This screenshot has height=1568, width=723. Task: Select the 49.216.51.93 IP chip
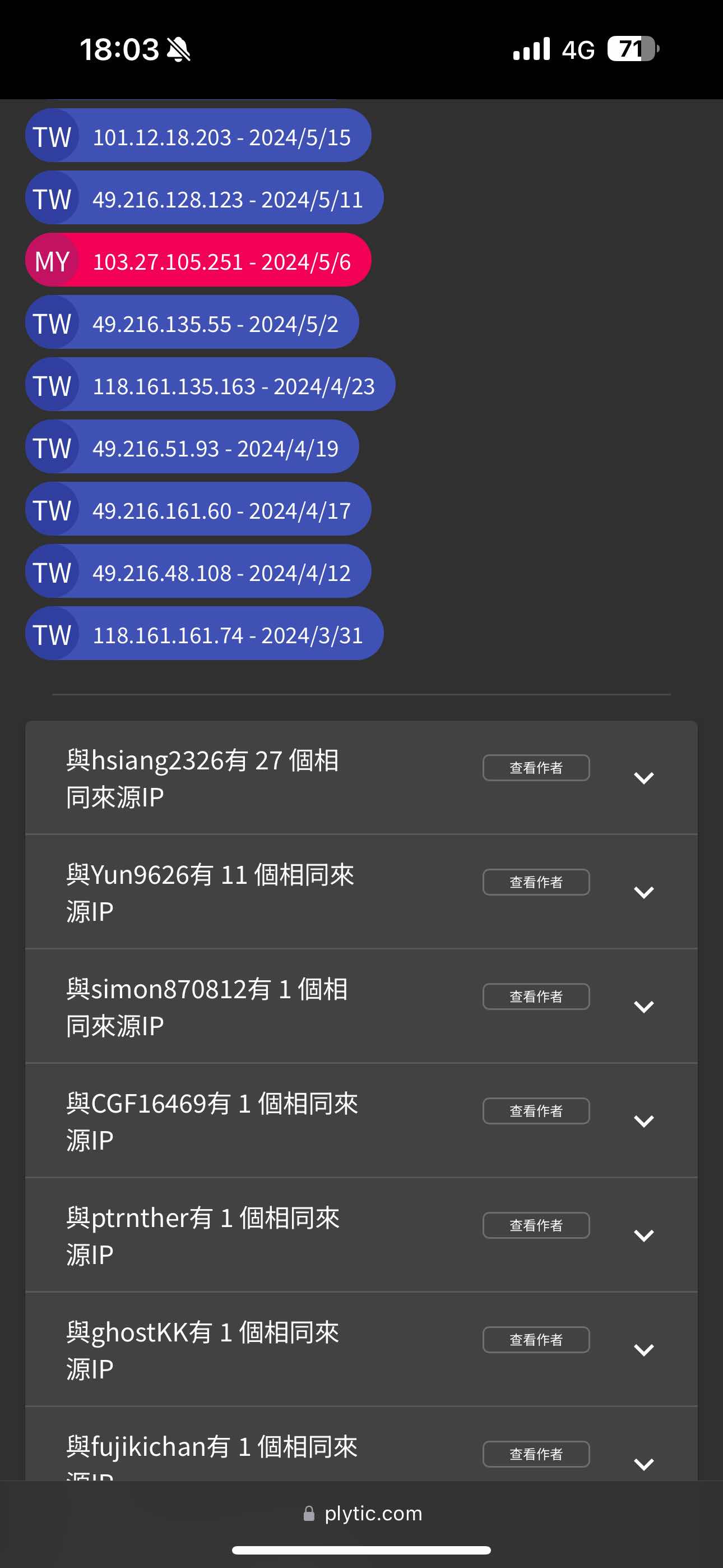[x=192, y=447]
